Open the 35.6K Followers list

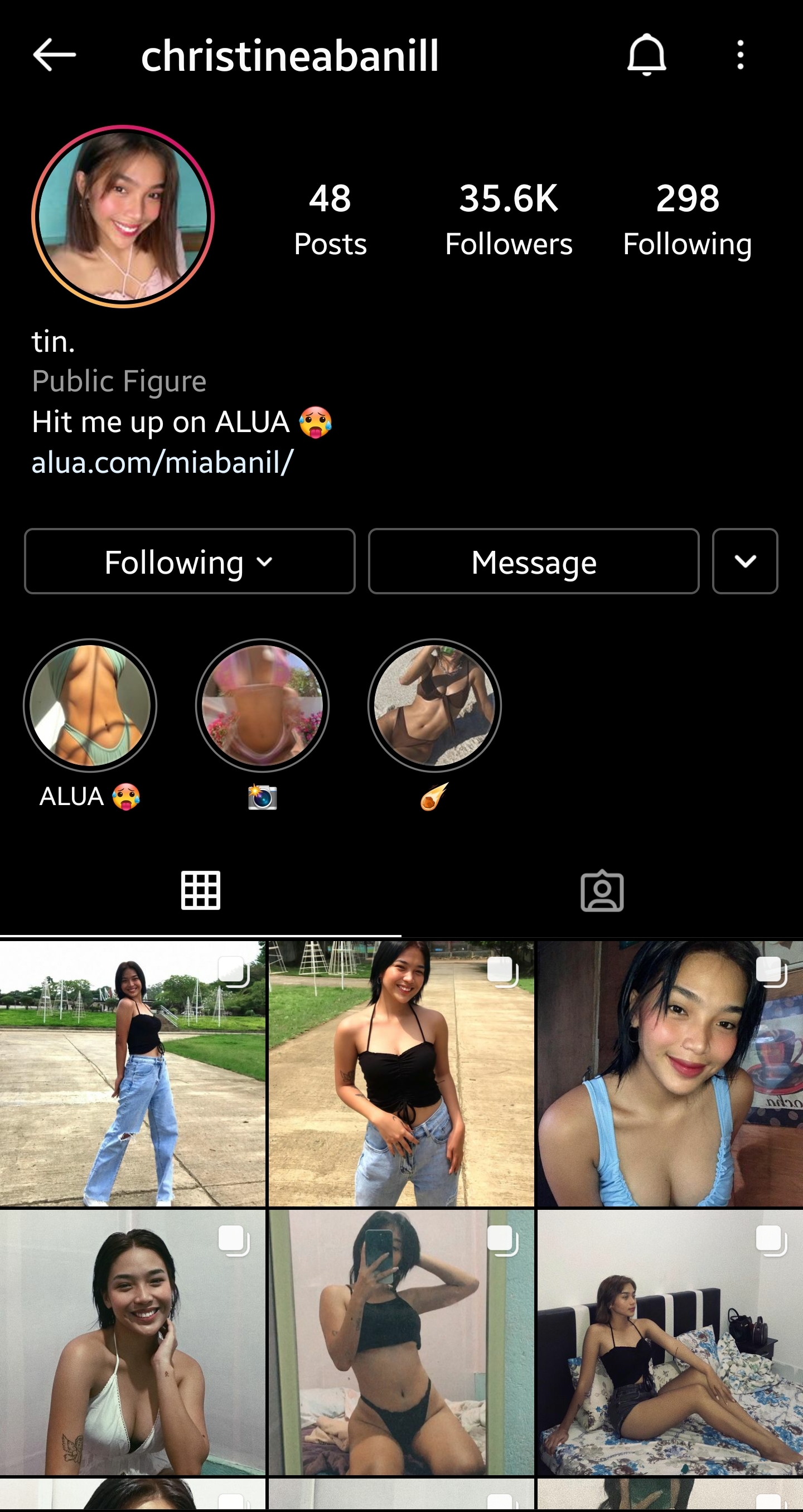[x=509, y=220]
